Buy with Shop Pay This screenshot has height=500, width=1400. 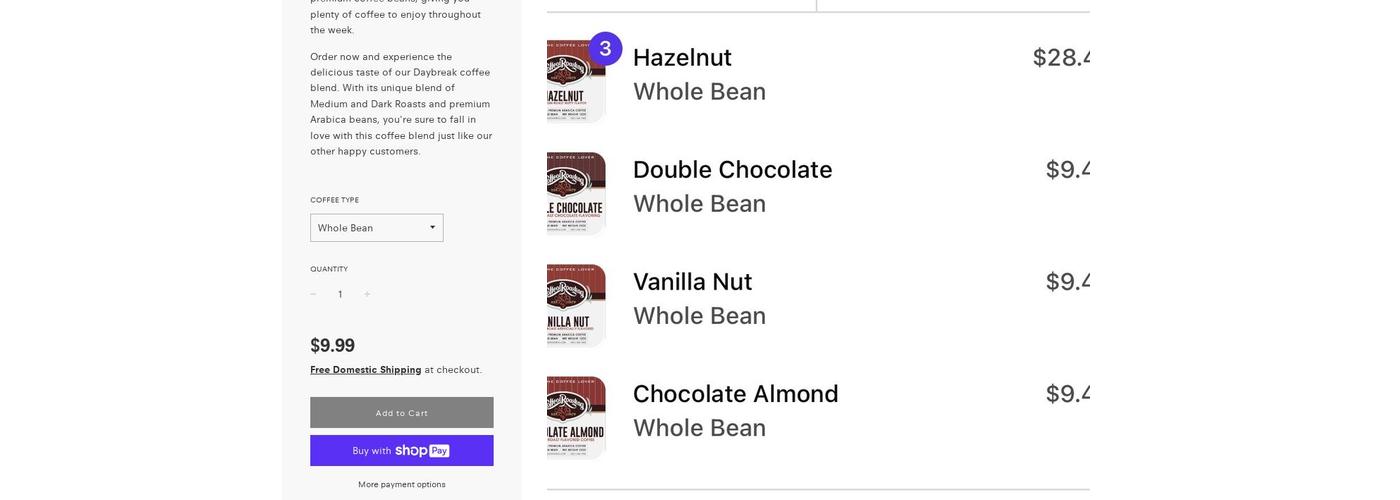[x=401, y=451]
